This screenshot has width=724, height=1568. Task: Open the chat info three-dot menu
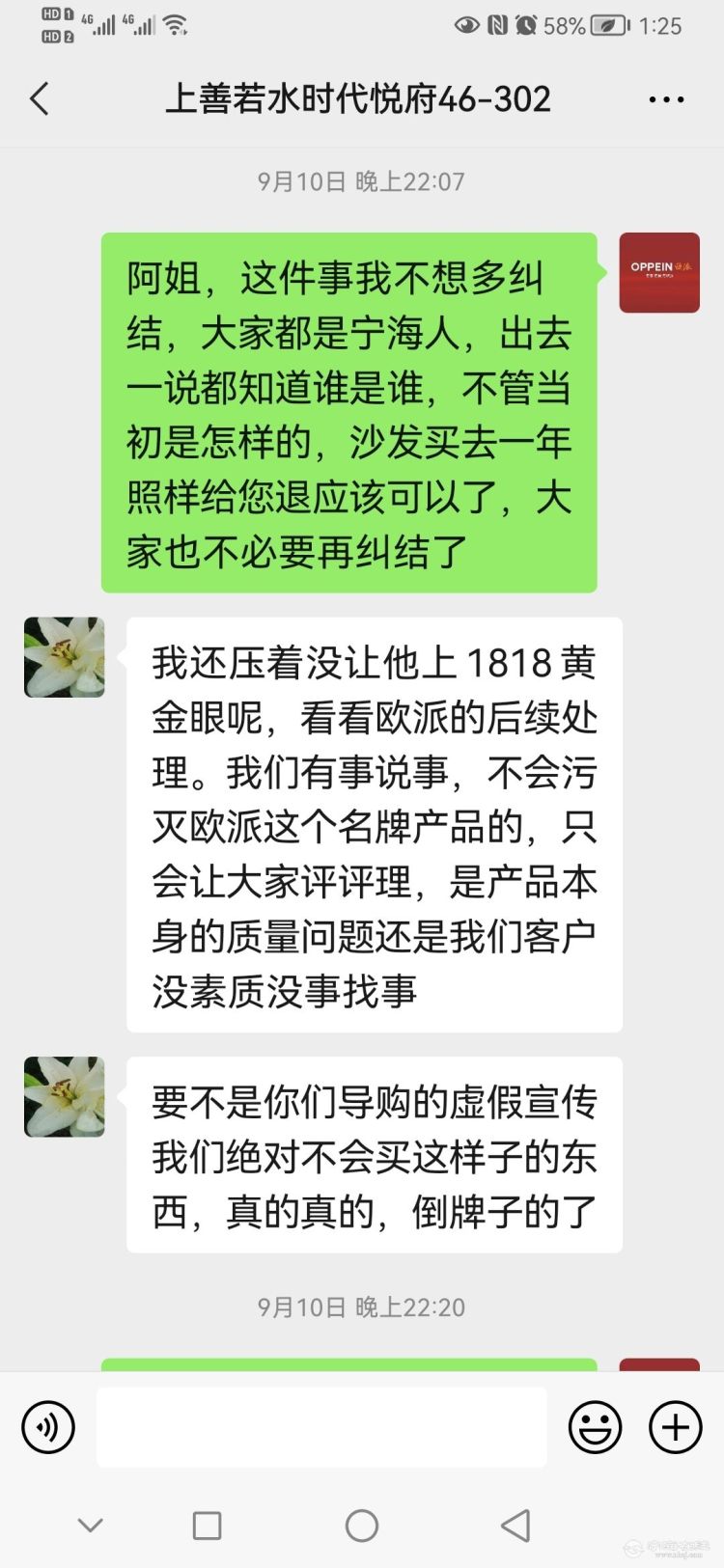tap(666, 99)
